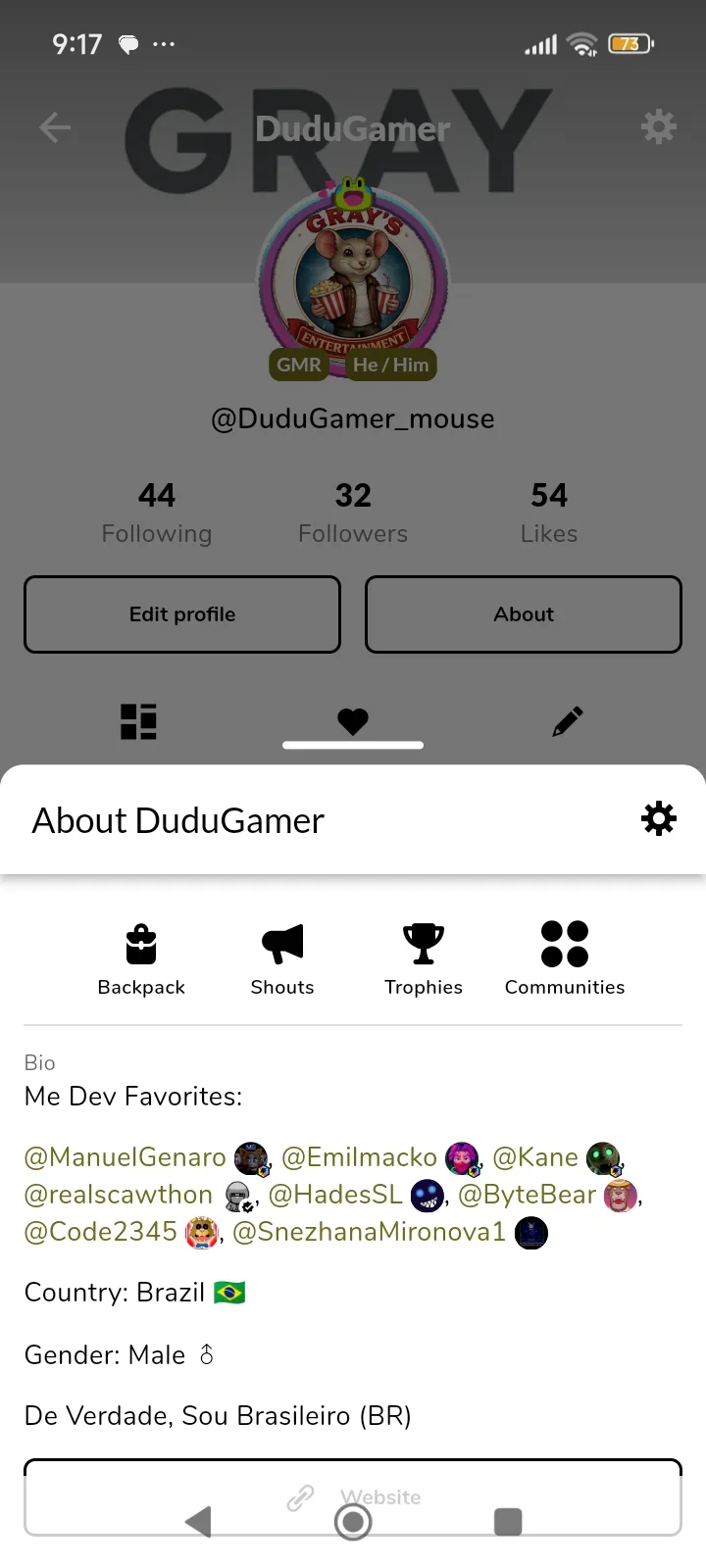Open profile settings gear beside DuduGamer title
Image resolution: width=706 pixels, height=1568 pixels.
(658, 127)
